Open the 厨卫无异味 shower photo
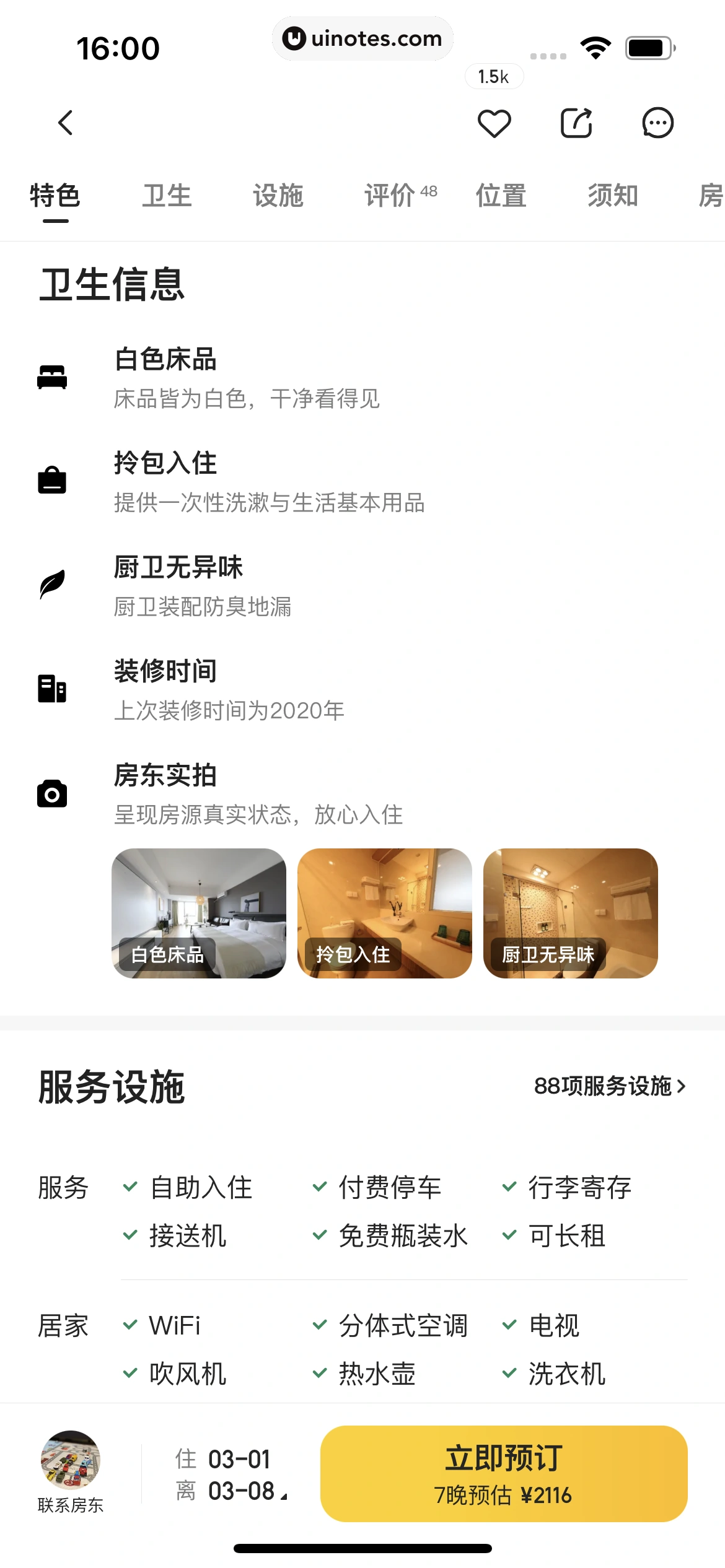 tap(571, 913)
